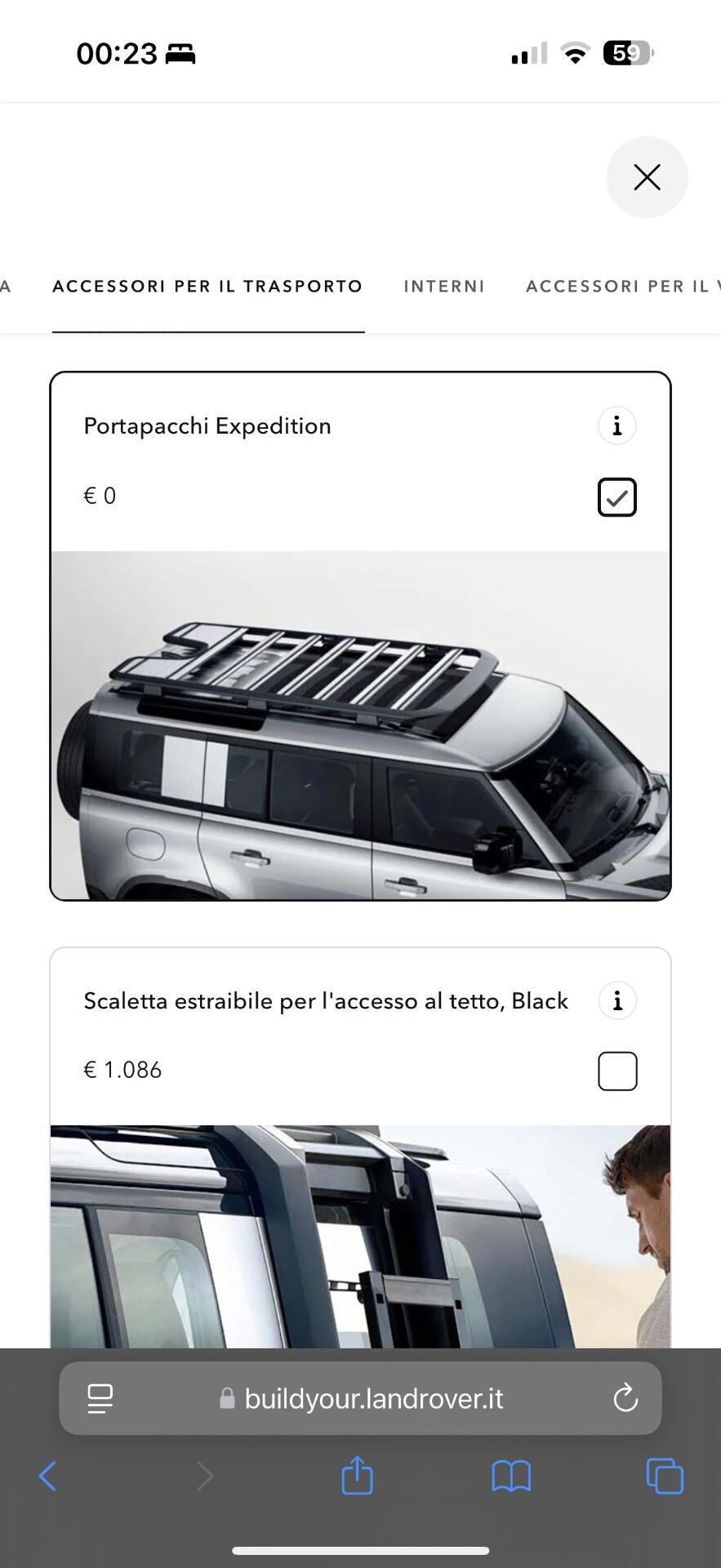Switch to the Interni tab
This screenshot has width=721, height=1568.
tap(444, 287)
